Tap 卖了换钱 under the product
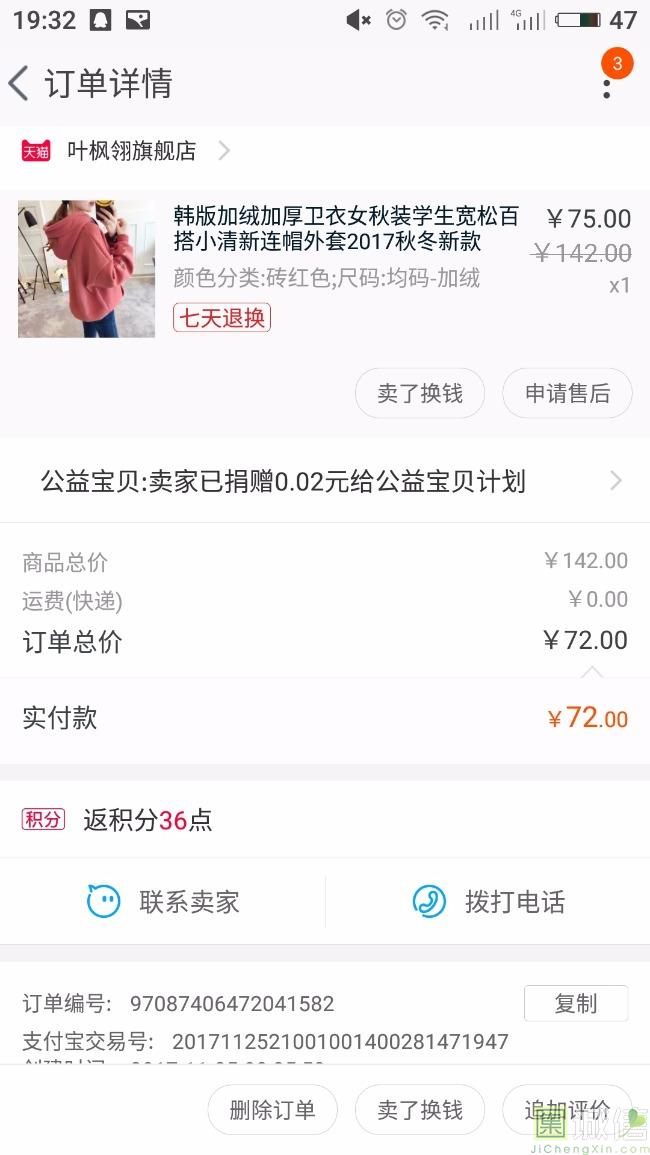 tap(420, 393)
